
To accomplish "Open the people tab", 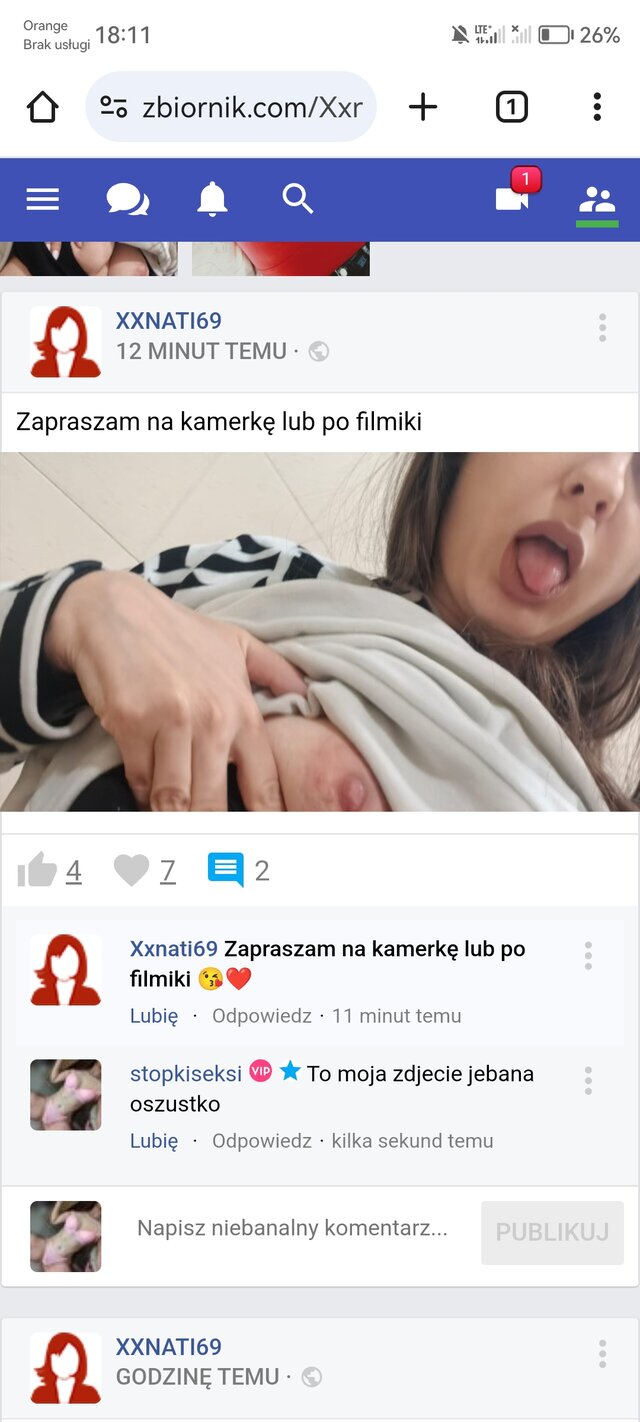I will point(597,200).
